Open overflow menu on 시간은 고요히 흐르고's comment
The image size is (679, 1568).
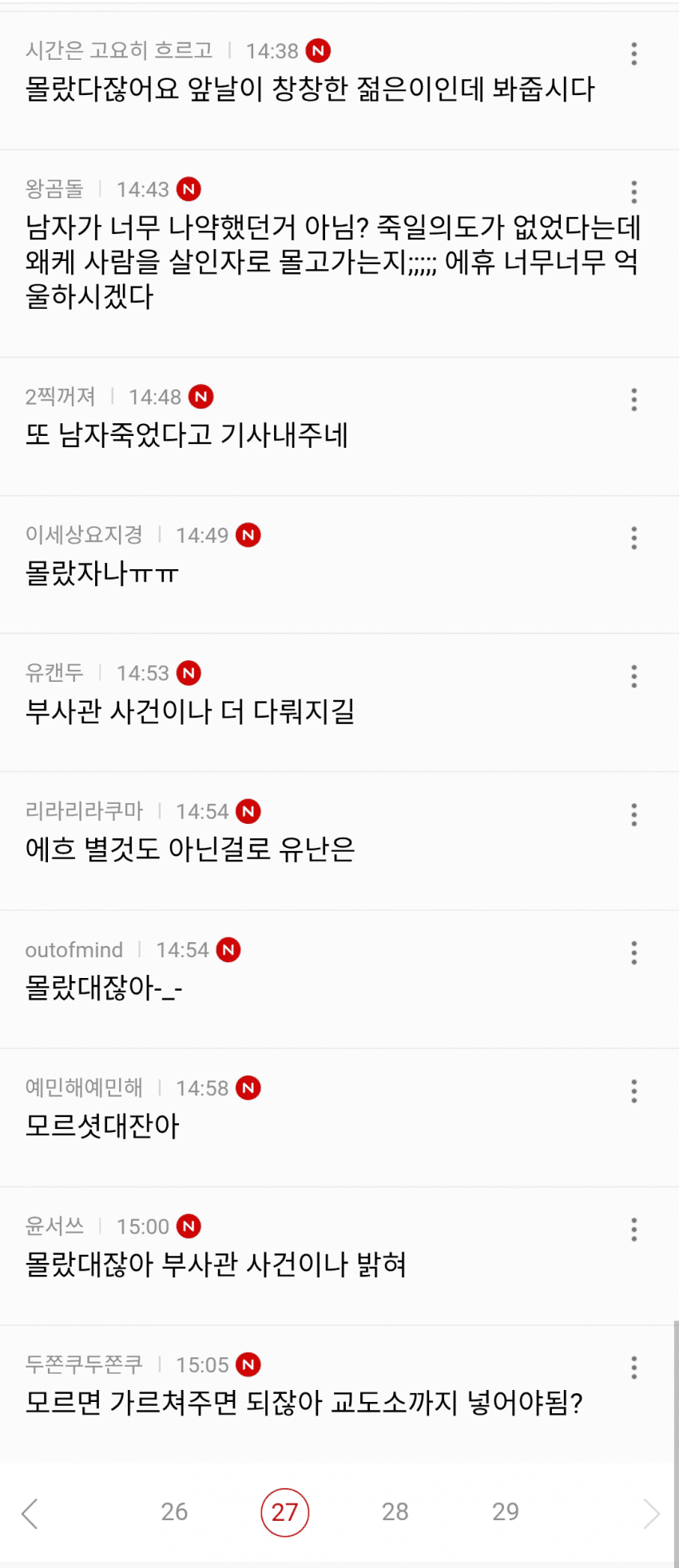point(634,53)
